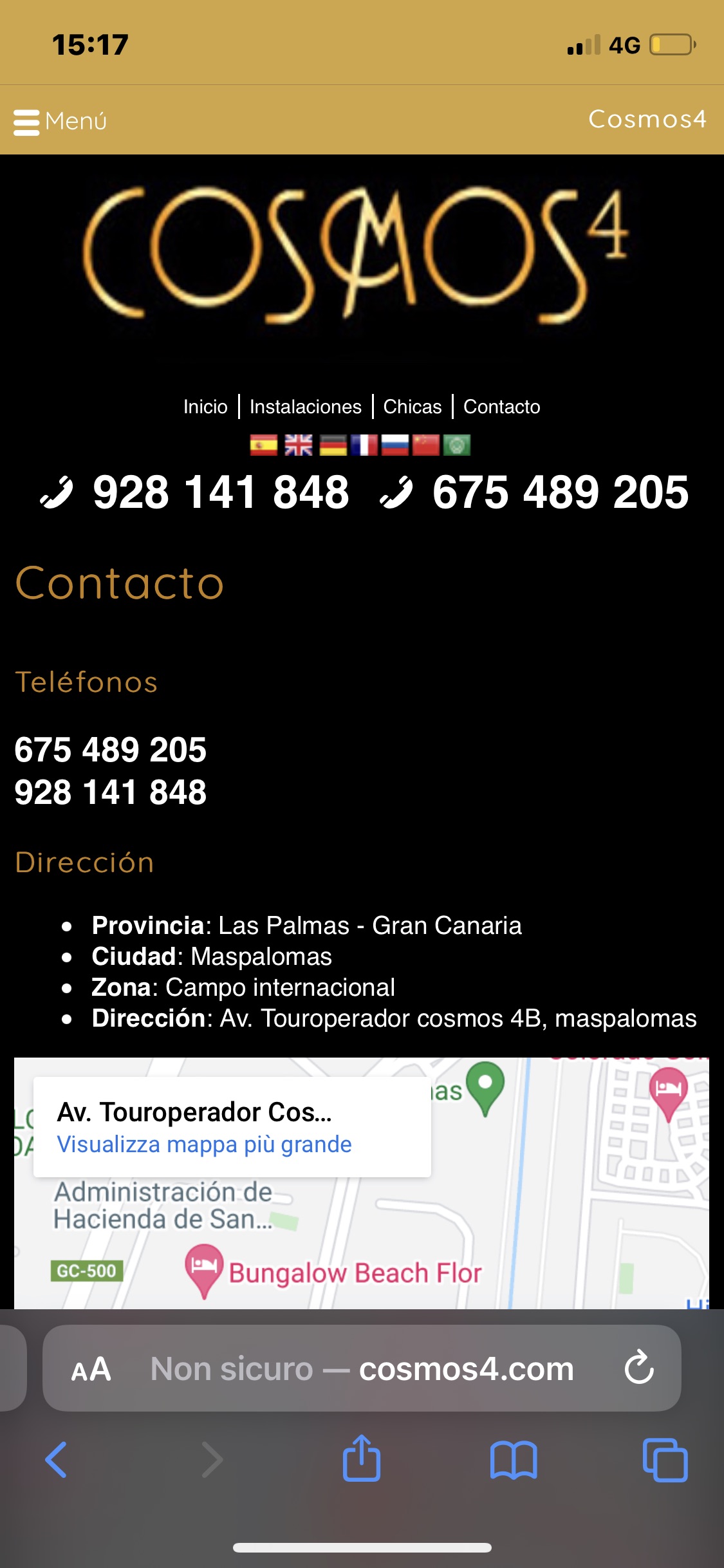724x1568 pixels.
Task: Open the Instalaciones page
Action: [x=305, y=407]
